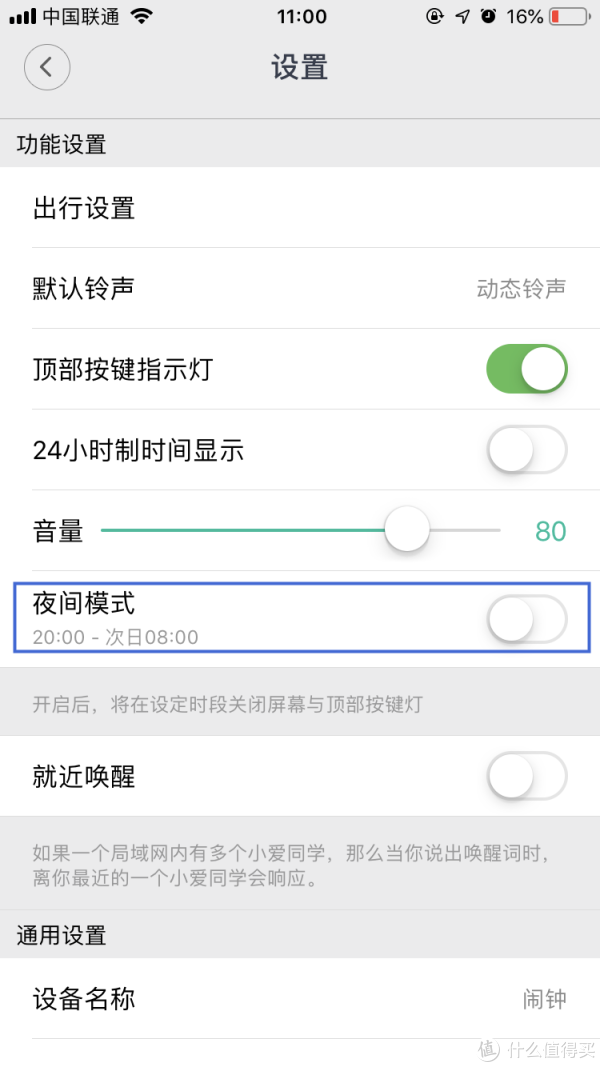Turn off 顶部按键指示灯 switch
600x1067 pixels.
click(527, 370)
